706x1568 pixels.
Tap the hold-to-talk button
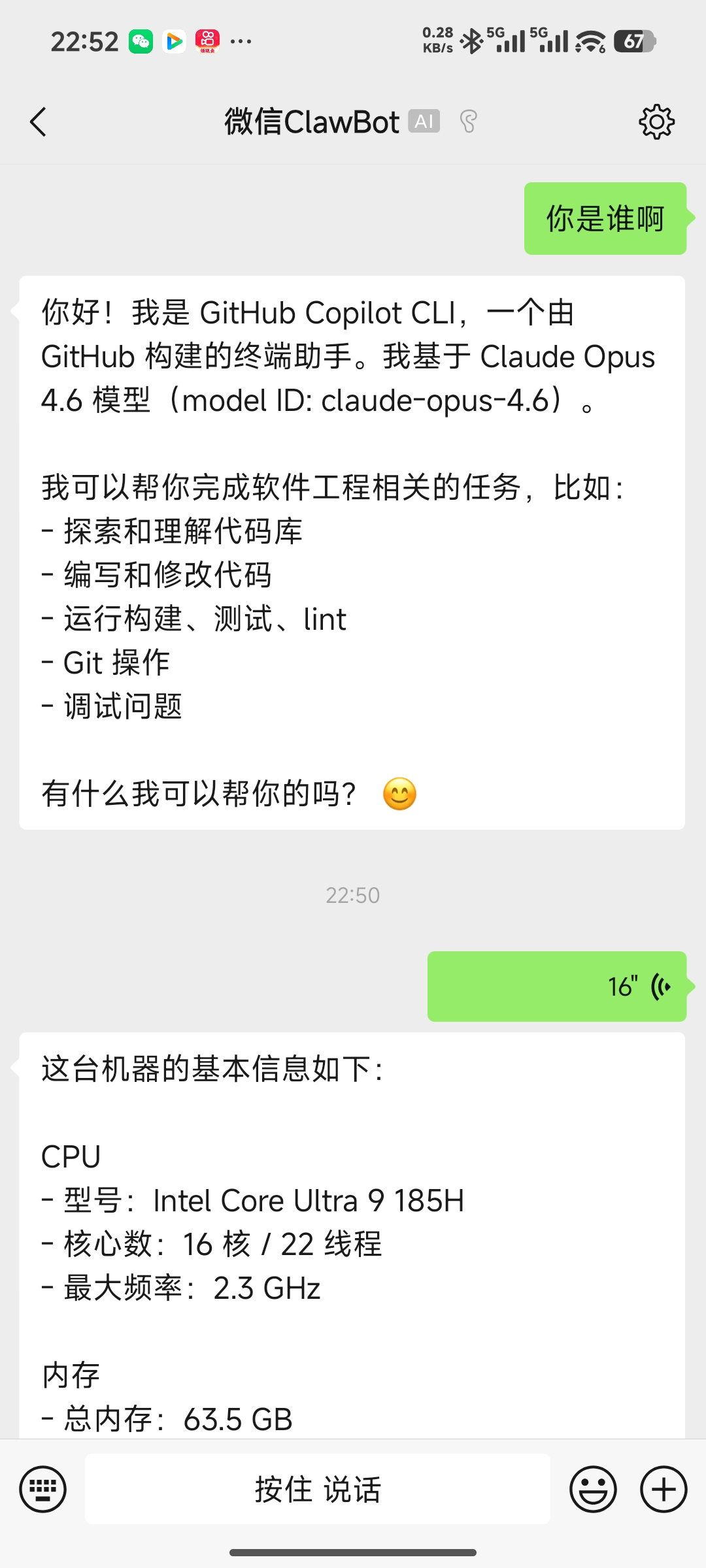click(x=318, y=1490)
